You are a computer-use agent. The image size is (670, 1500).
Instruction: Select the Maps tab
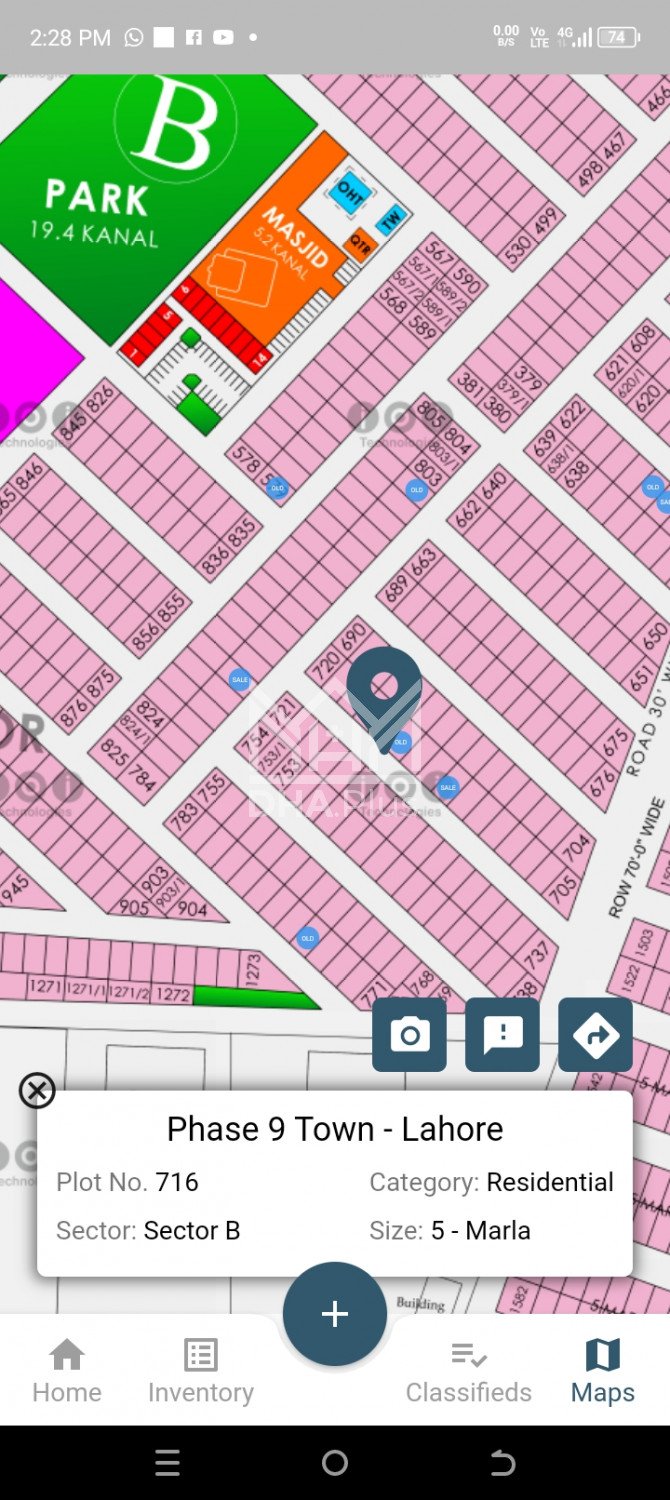click(602, 1371)
